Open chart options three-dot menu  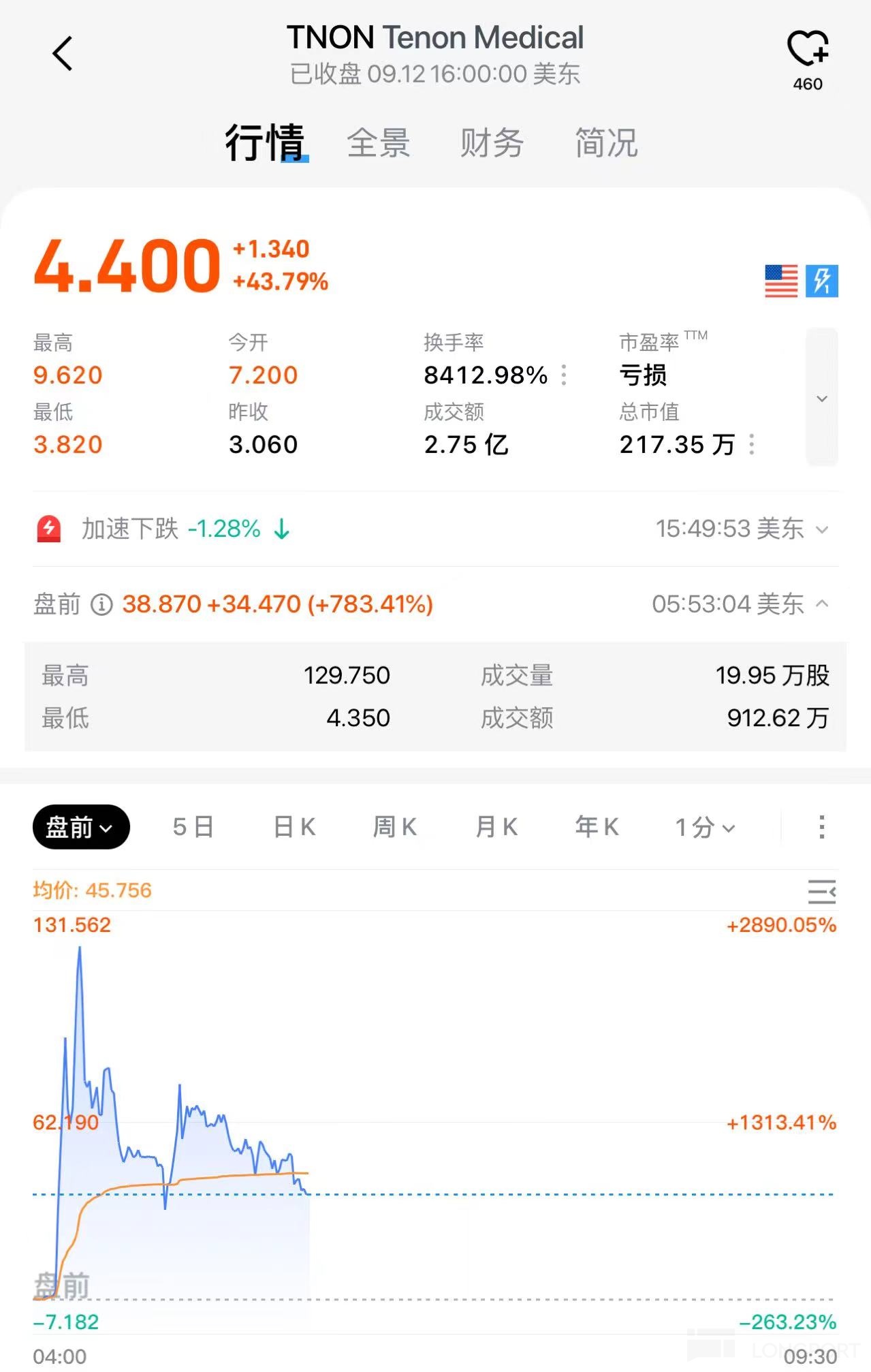(822, 827)
